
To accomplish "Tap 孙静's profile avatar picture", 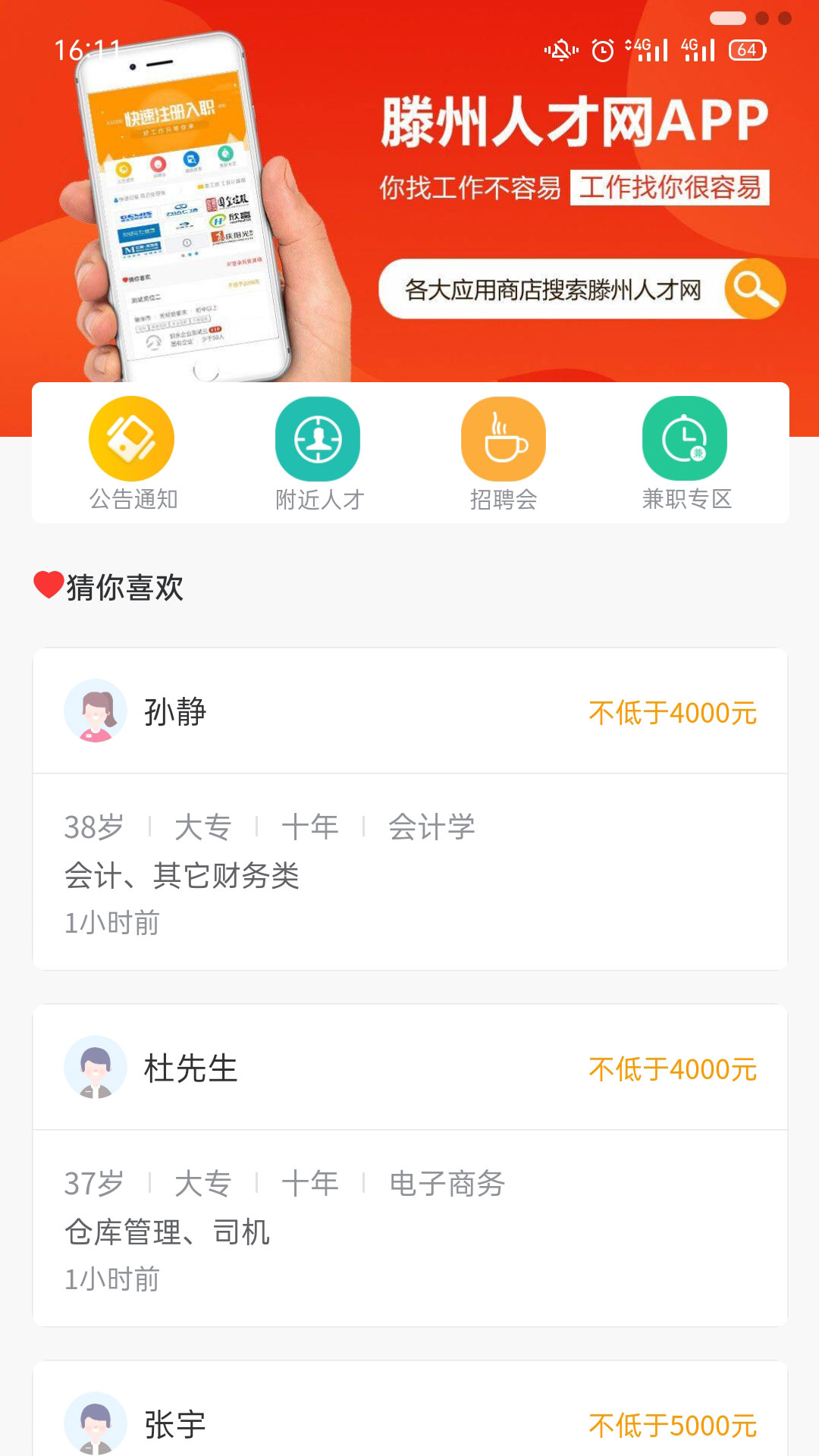I will [x=94, y=711].
